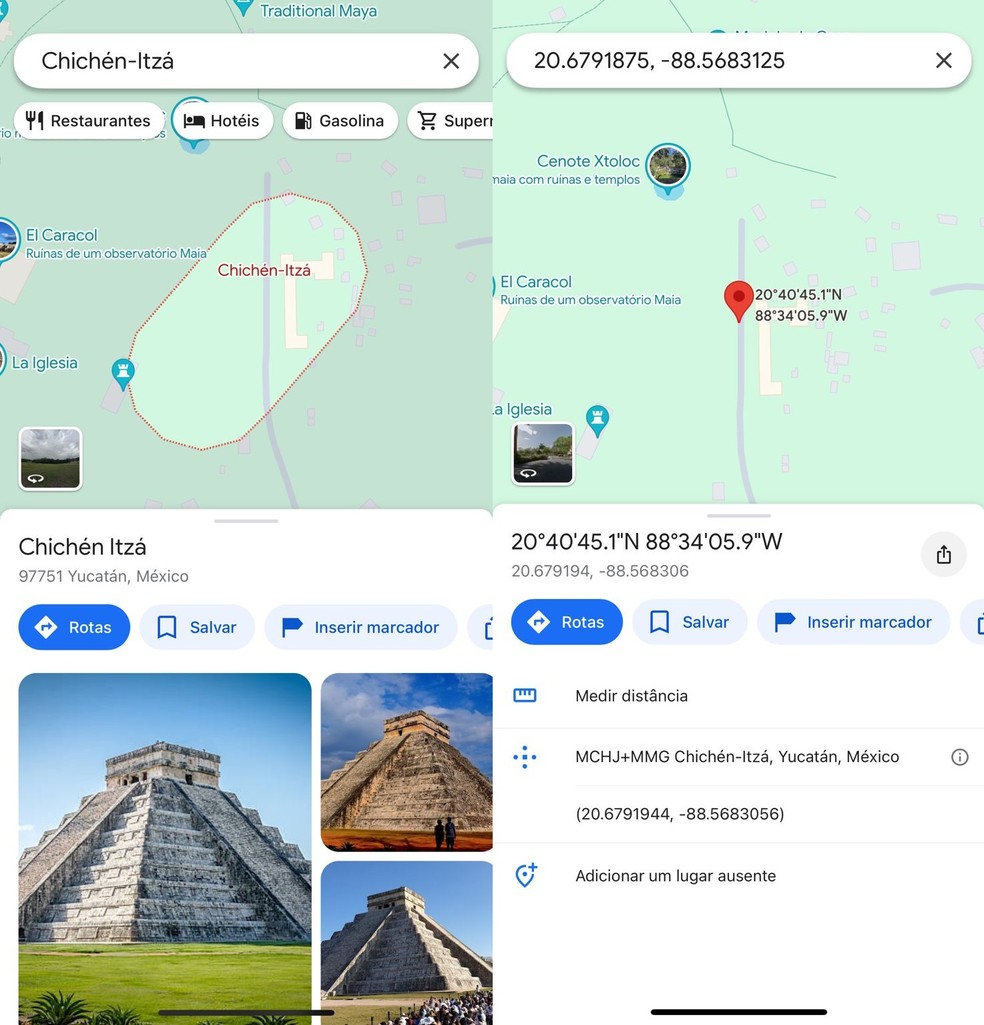
Task: Tap the Chichén-Itzá label inside the map boundary
Action: (265, 270)
